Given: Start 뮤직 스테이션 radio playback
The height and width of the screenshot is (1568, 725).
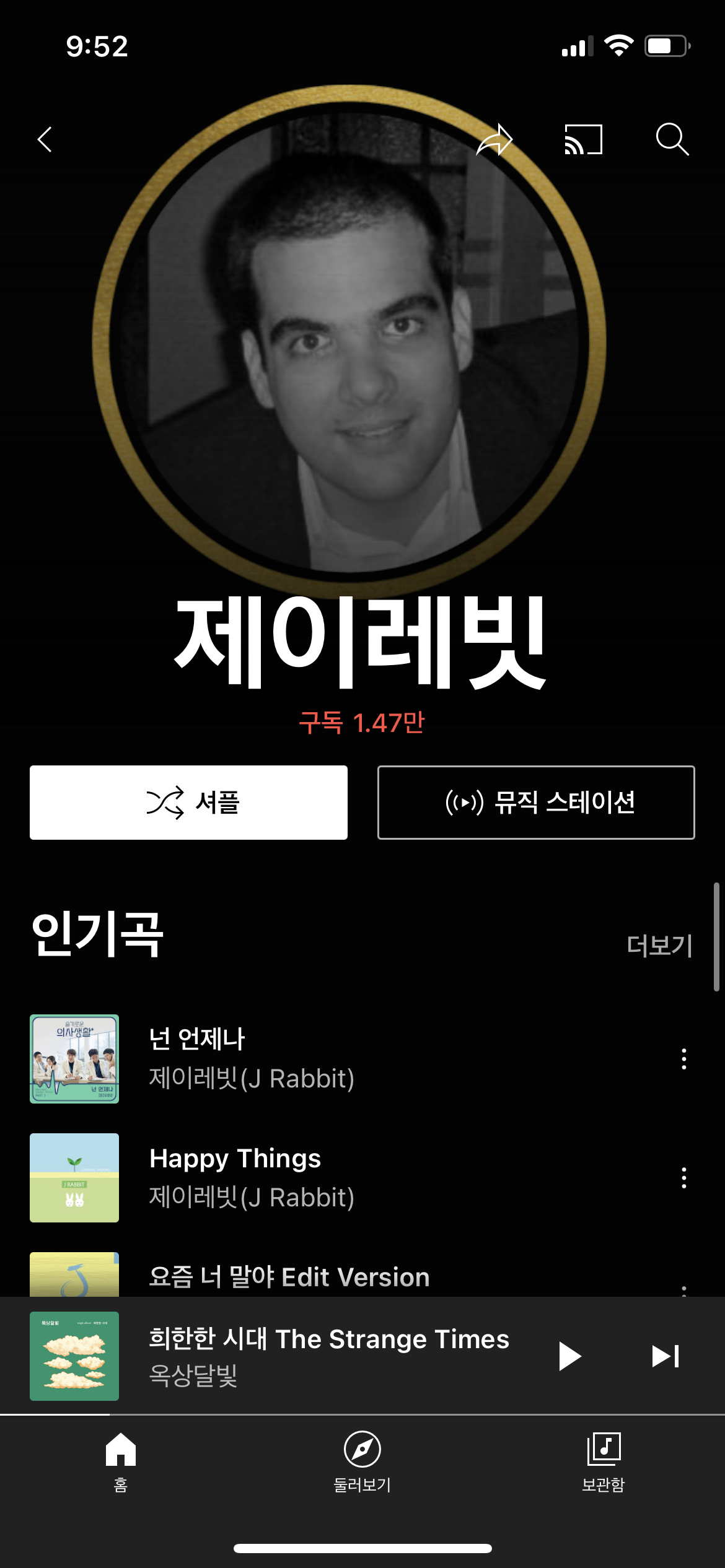Looking at the screenshot, I should pos(537,802).
